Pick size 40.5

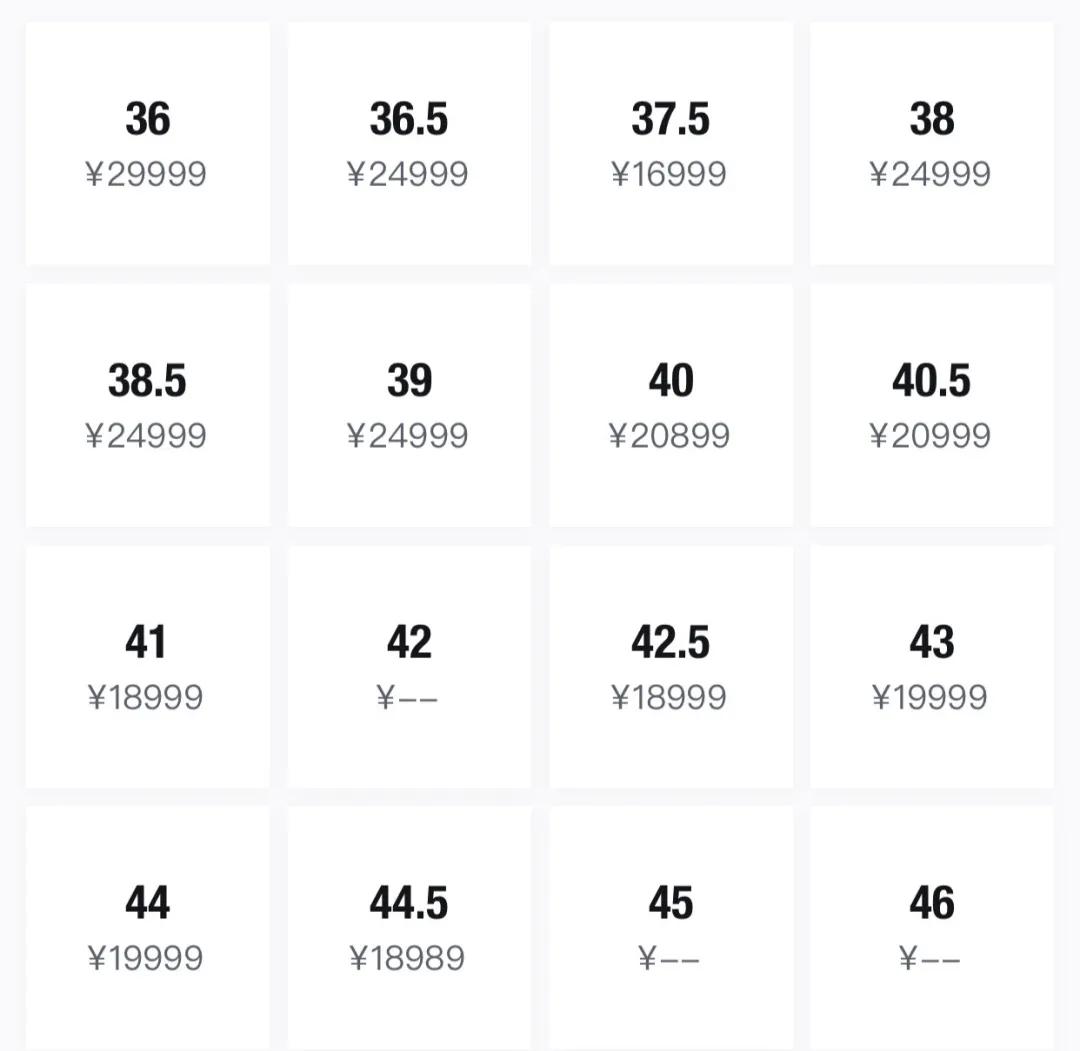[x=931, y=405]
